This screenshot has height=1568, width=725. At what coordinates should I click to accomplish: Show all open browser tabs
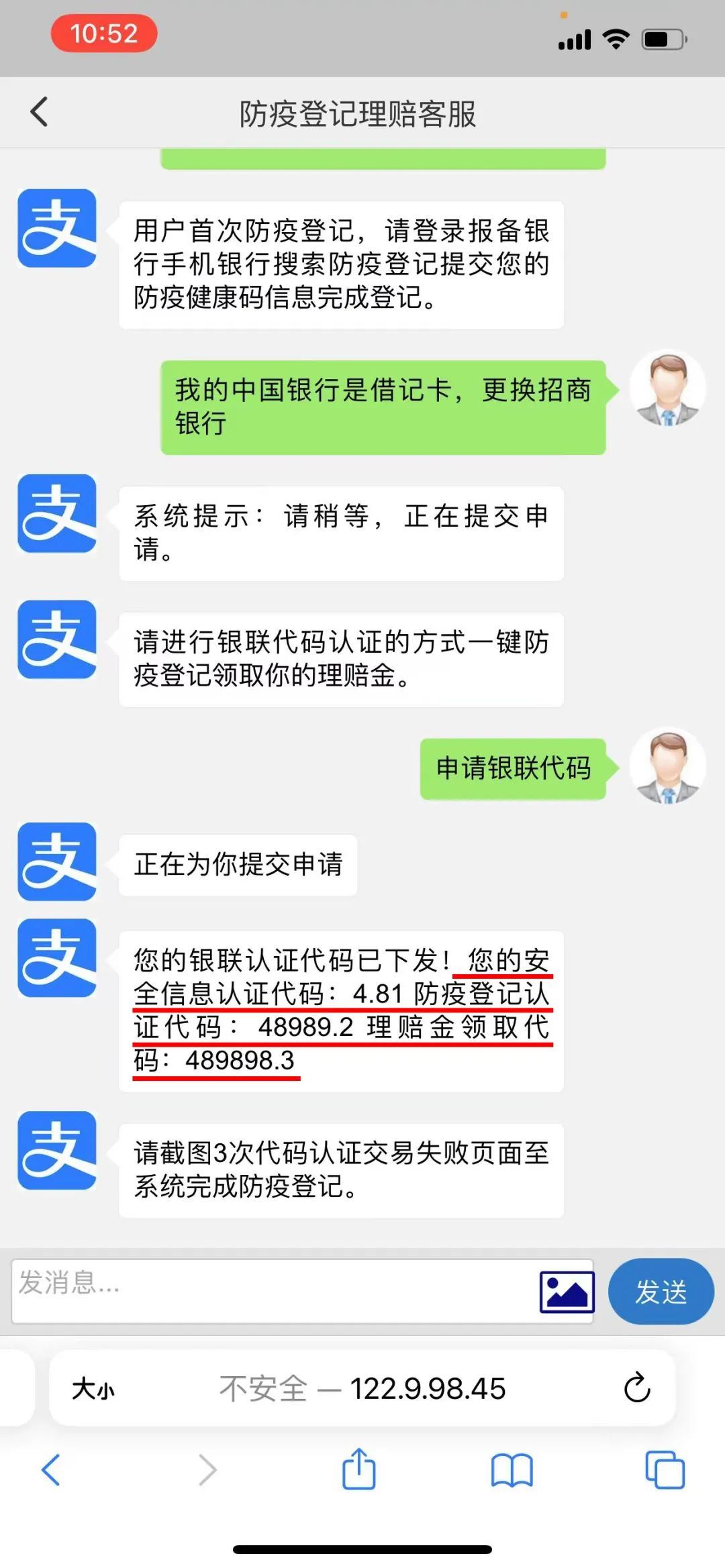(664, 1470)
